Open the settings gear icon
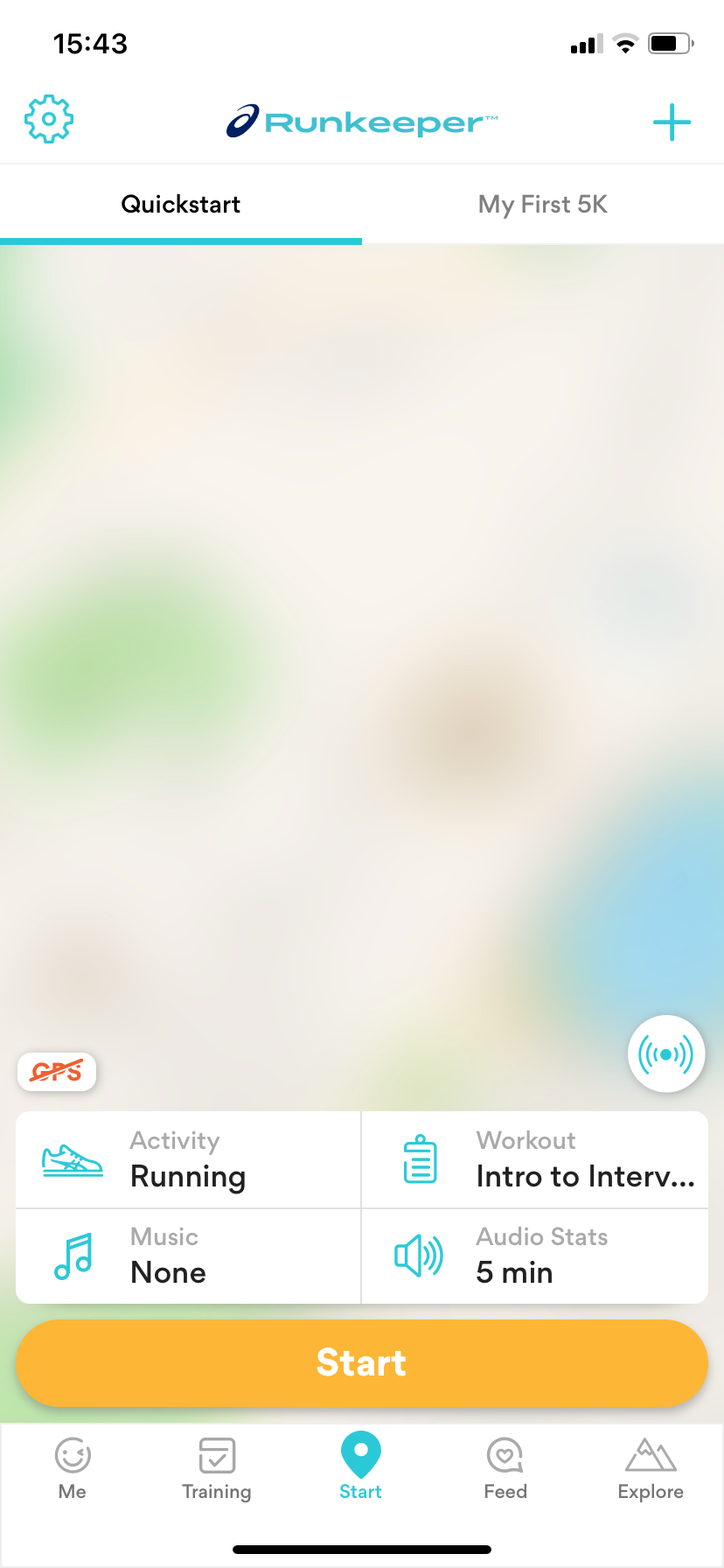Screen dimensions: 724x1568 click(49, 120)
